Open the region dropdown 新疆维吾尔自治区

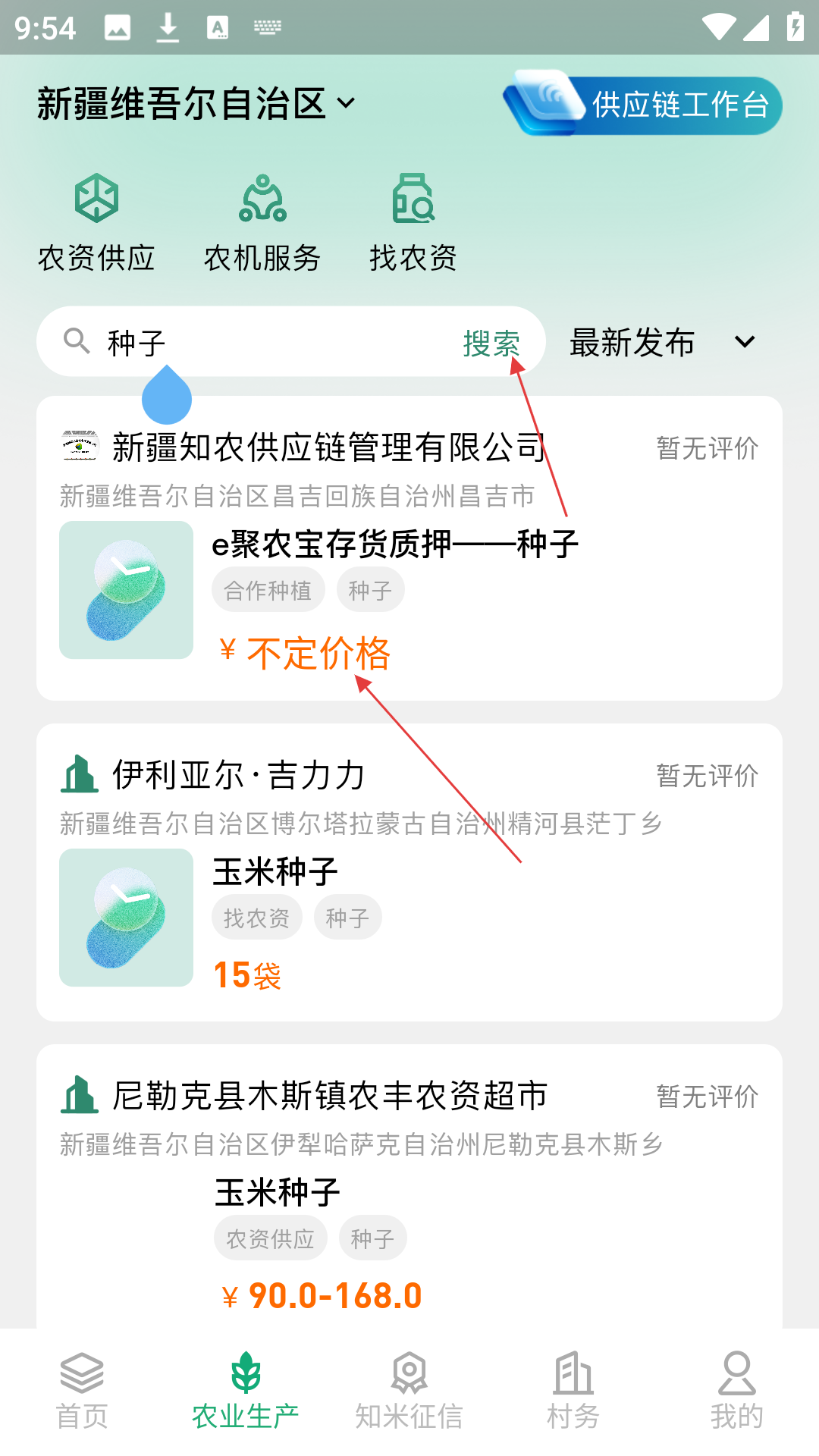click(x=196, y=104)
